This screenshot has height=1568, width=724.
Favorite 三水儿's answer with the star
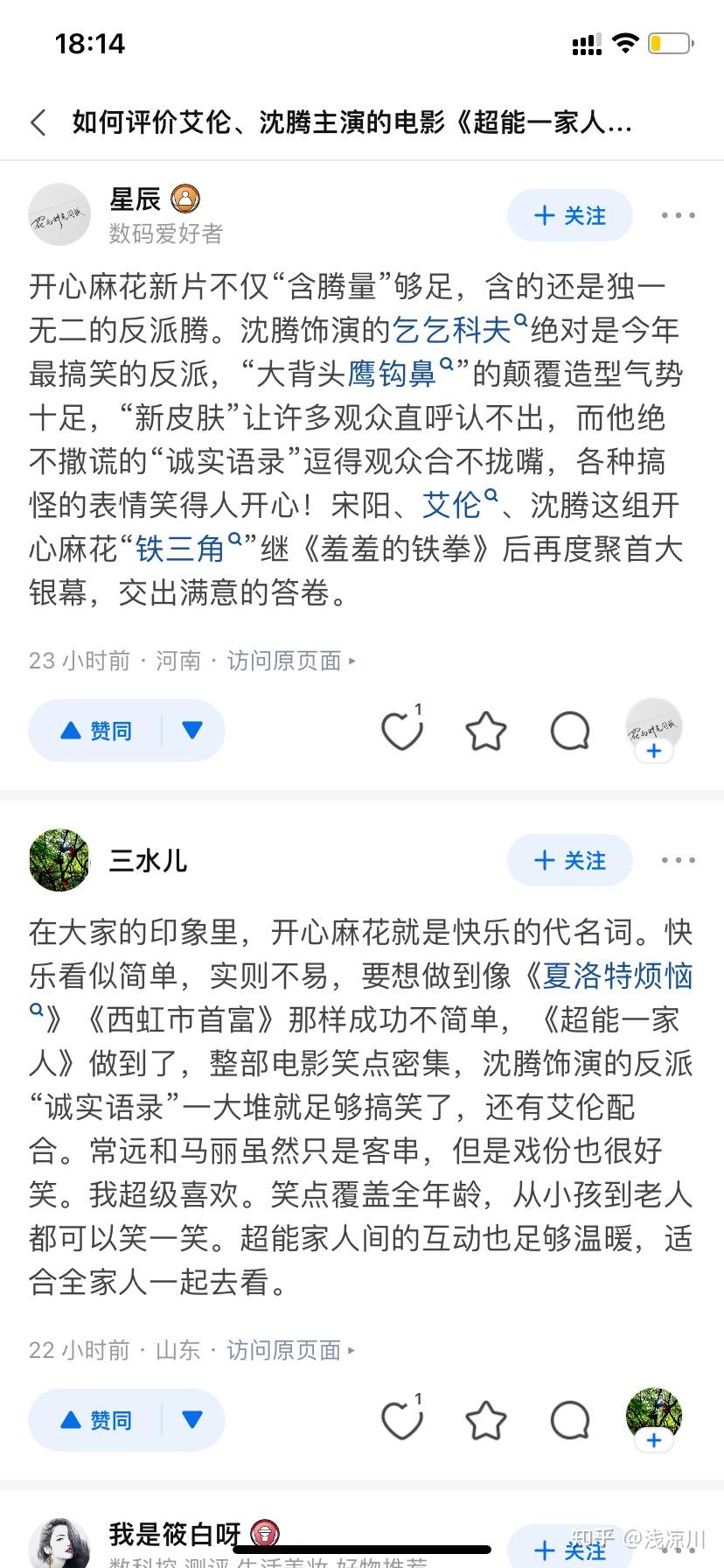(485, 1421)
